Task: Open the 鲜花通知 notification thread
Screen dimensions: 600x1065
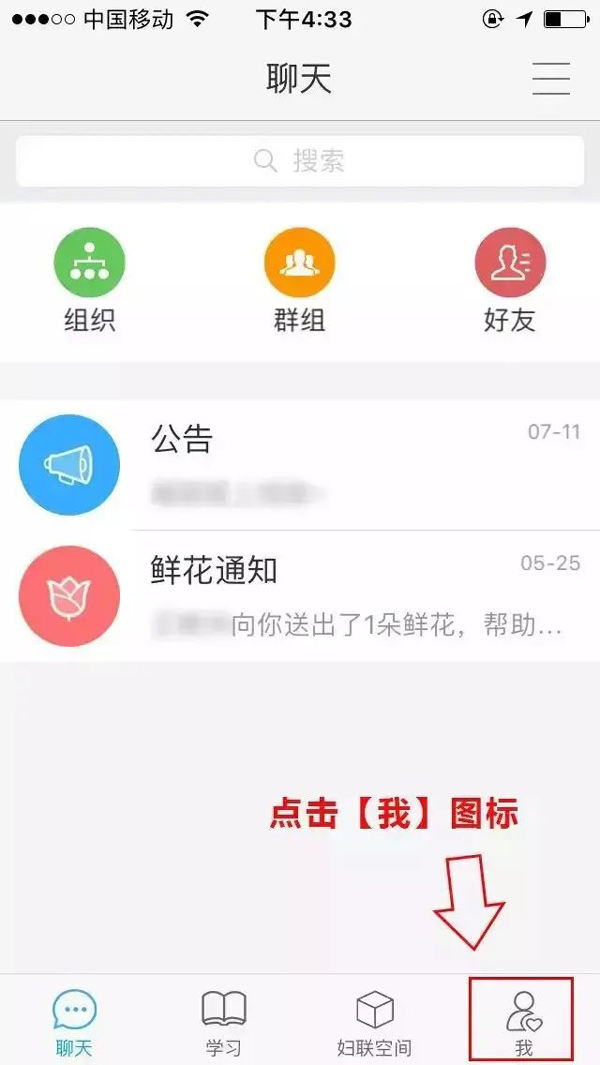Action: [300, 596]
